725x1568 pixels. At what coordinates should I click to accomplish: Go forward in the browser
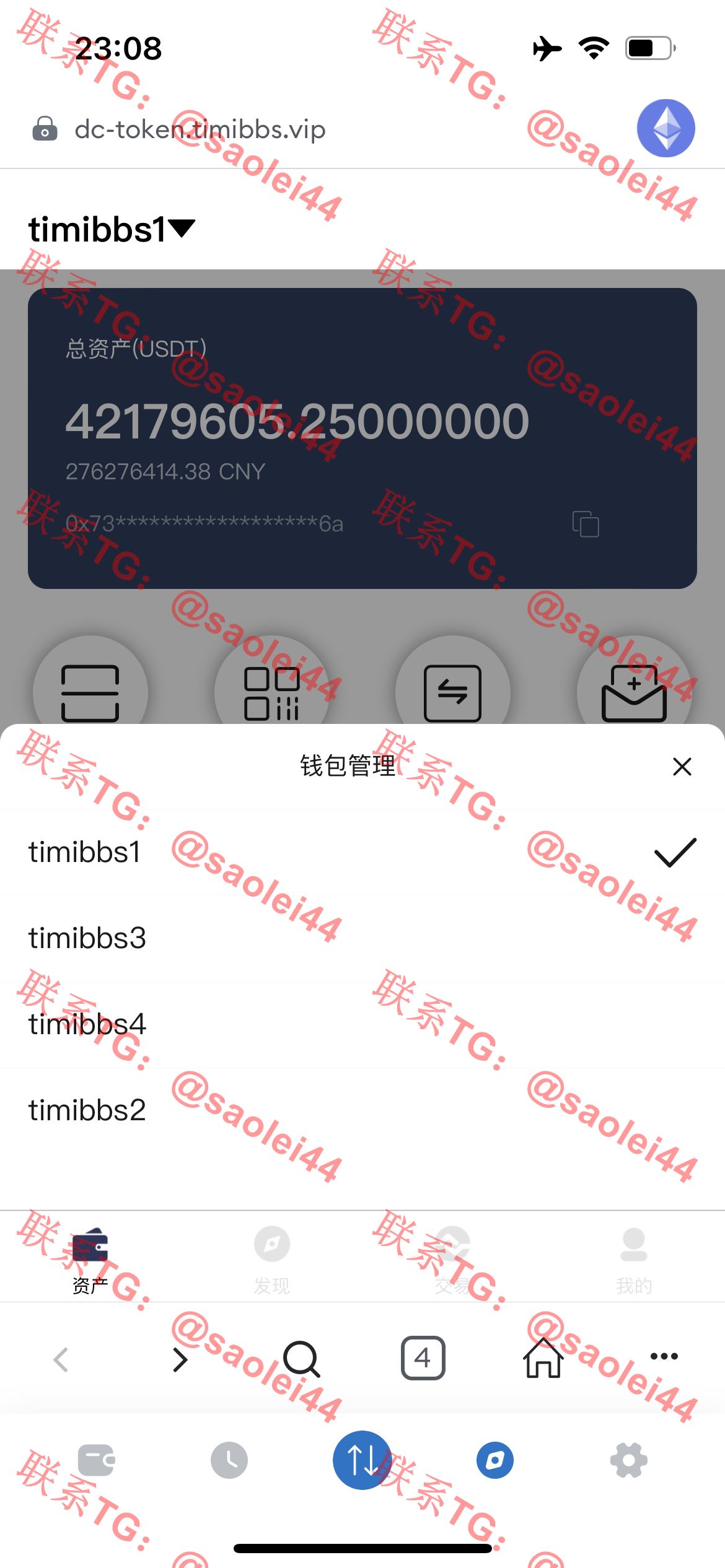pos(180,1360)
